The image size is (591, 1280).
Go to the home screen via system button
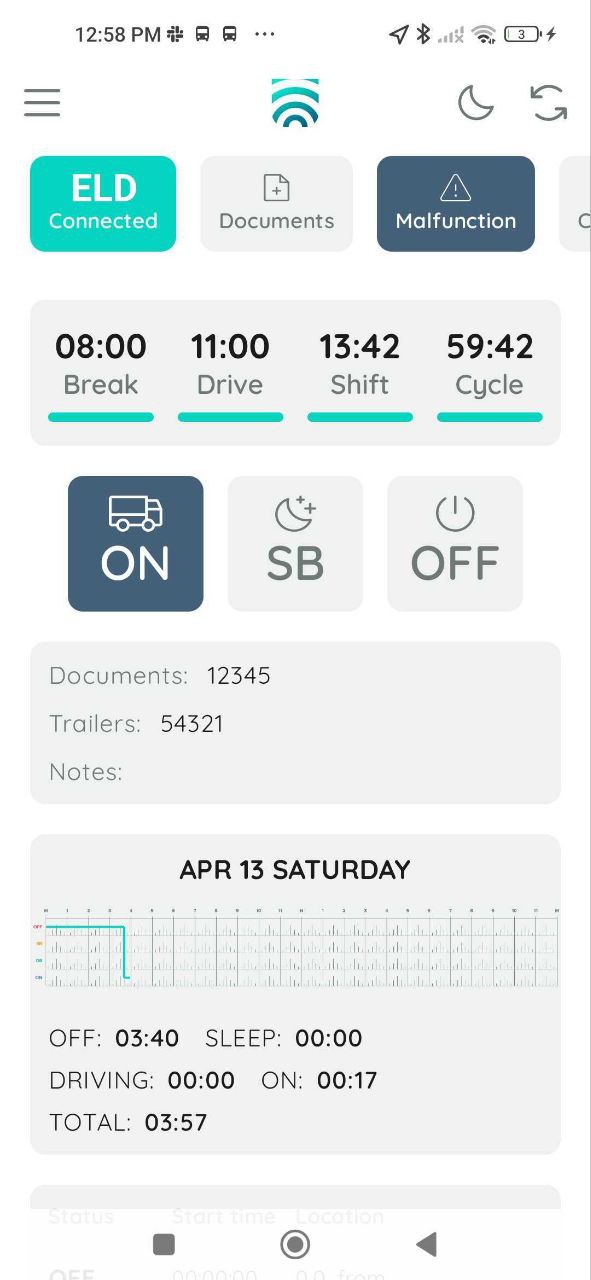click(295, 1244)
